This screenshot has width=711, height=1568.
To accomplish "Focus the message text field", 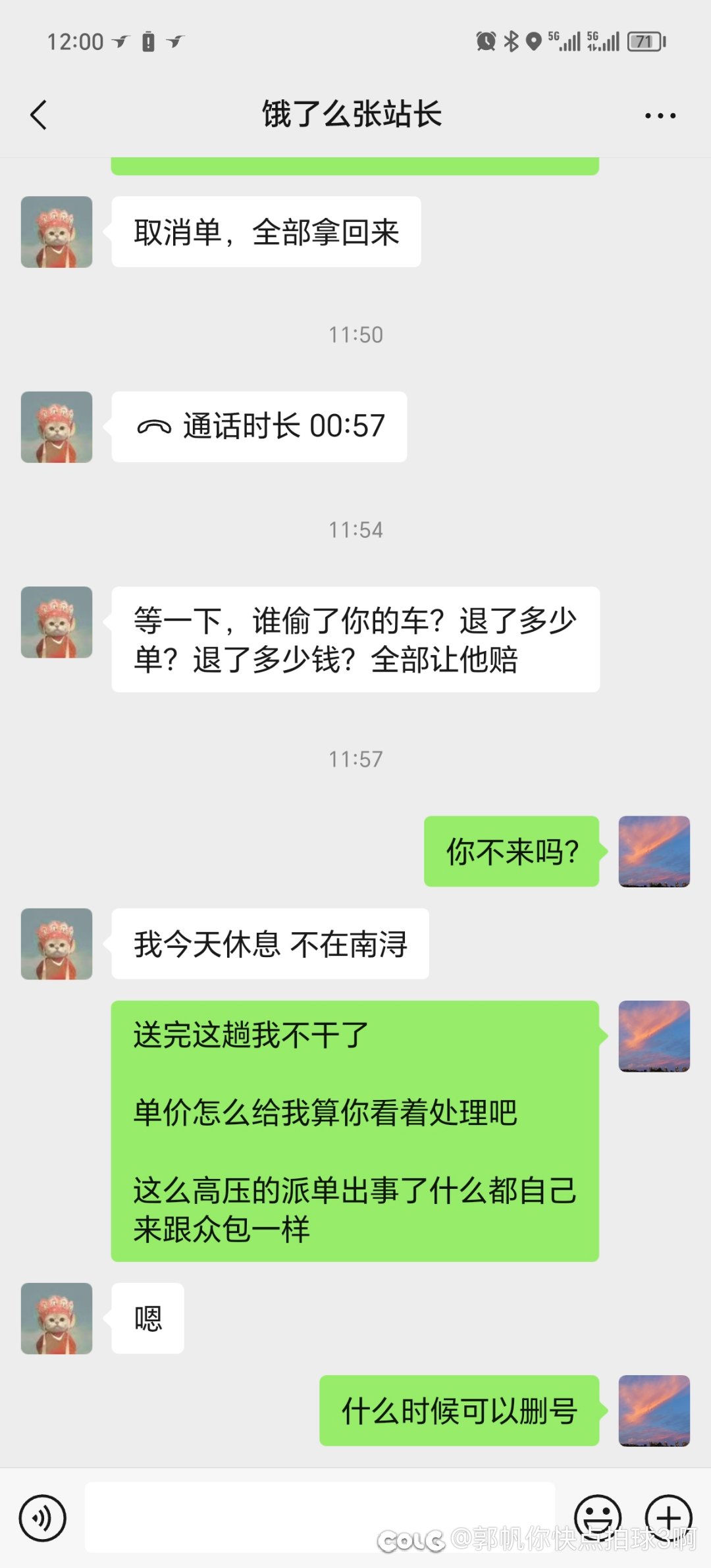I will (x=320, y=1517).
